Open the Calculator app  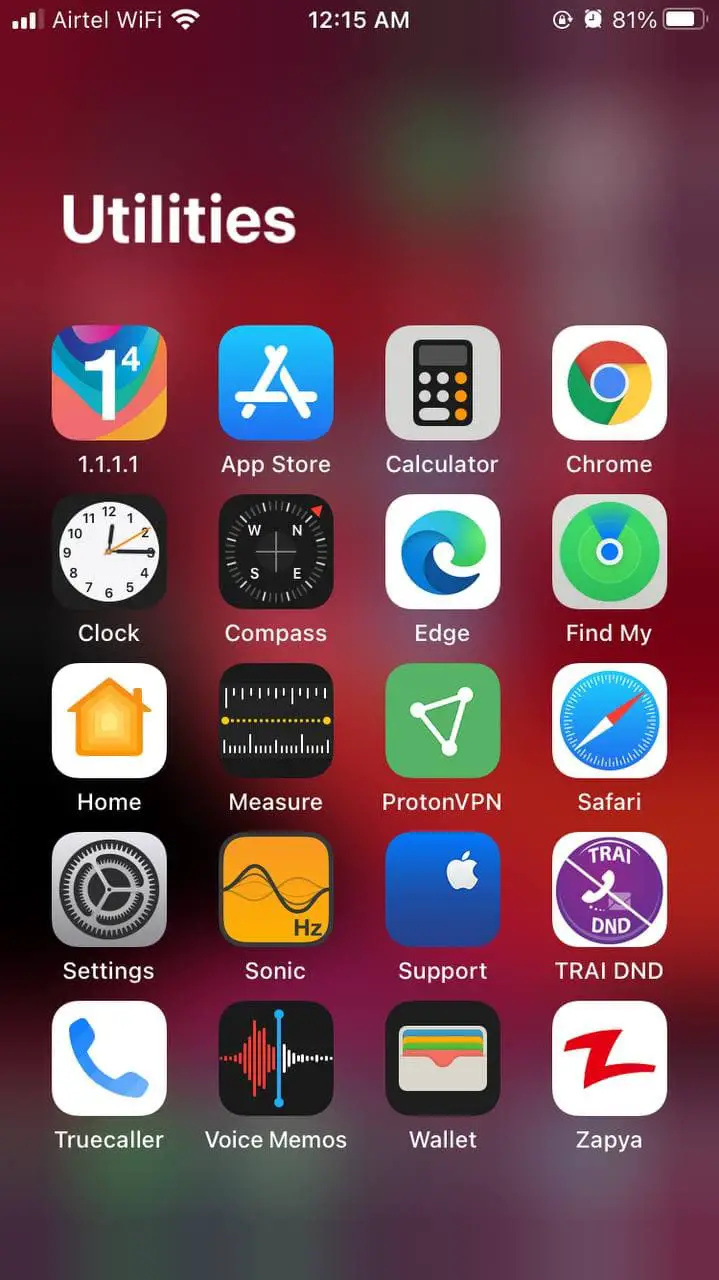(442, 383)
